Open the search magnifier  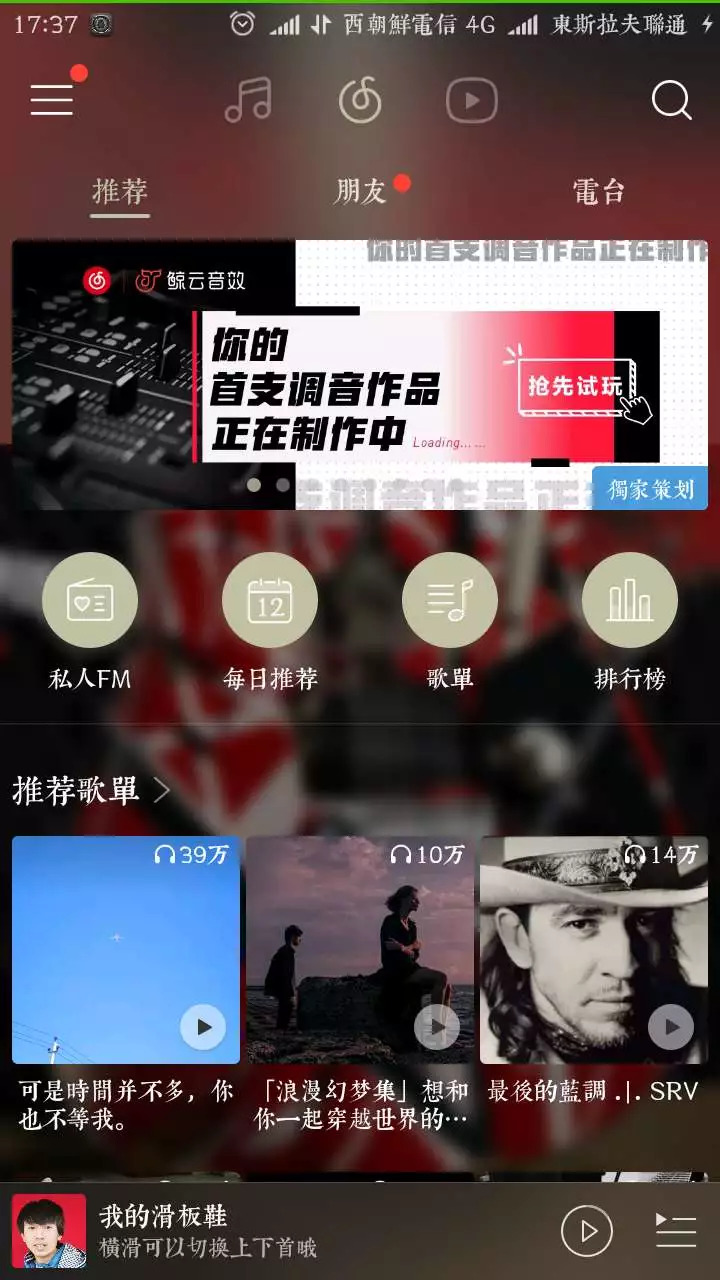click(671, 100)
